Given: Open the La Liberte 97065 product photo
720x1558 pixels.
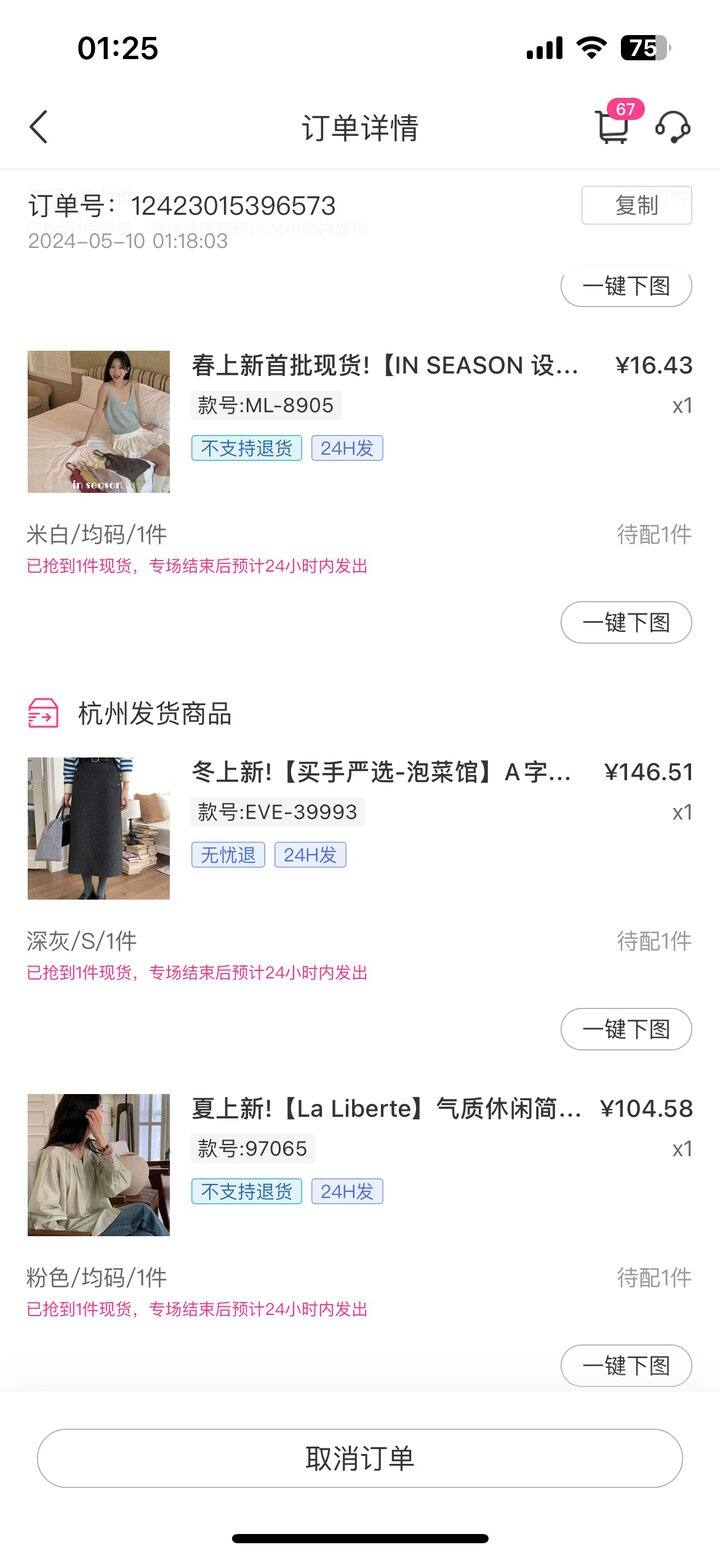Looking at the screenshot, I should [99, 1165].
